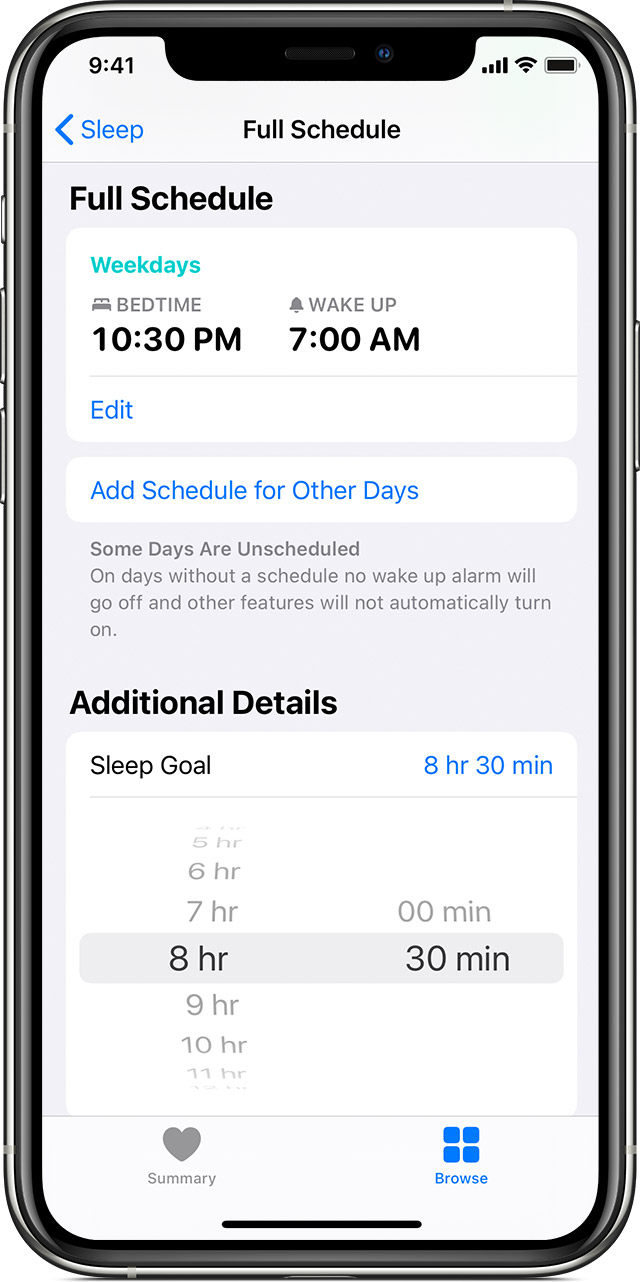Edit the Weekdays schedule
640x1282 pixels.
[x=111, y=410]
